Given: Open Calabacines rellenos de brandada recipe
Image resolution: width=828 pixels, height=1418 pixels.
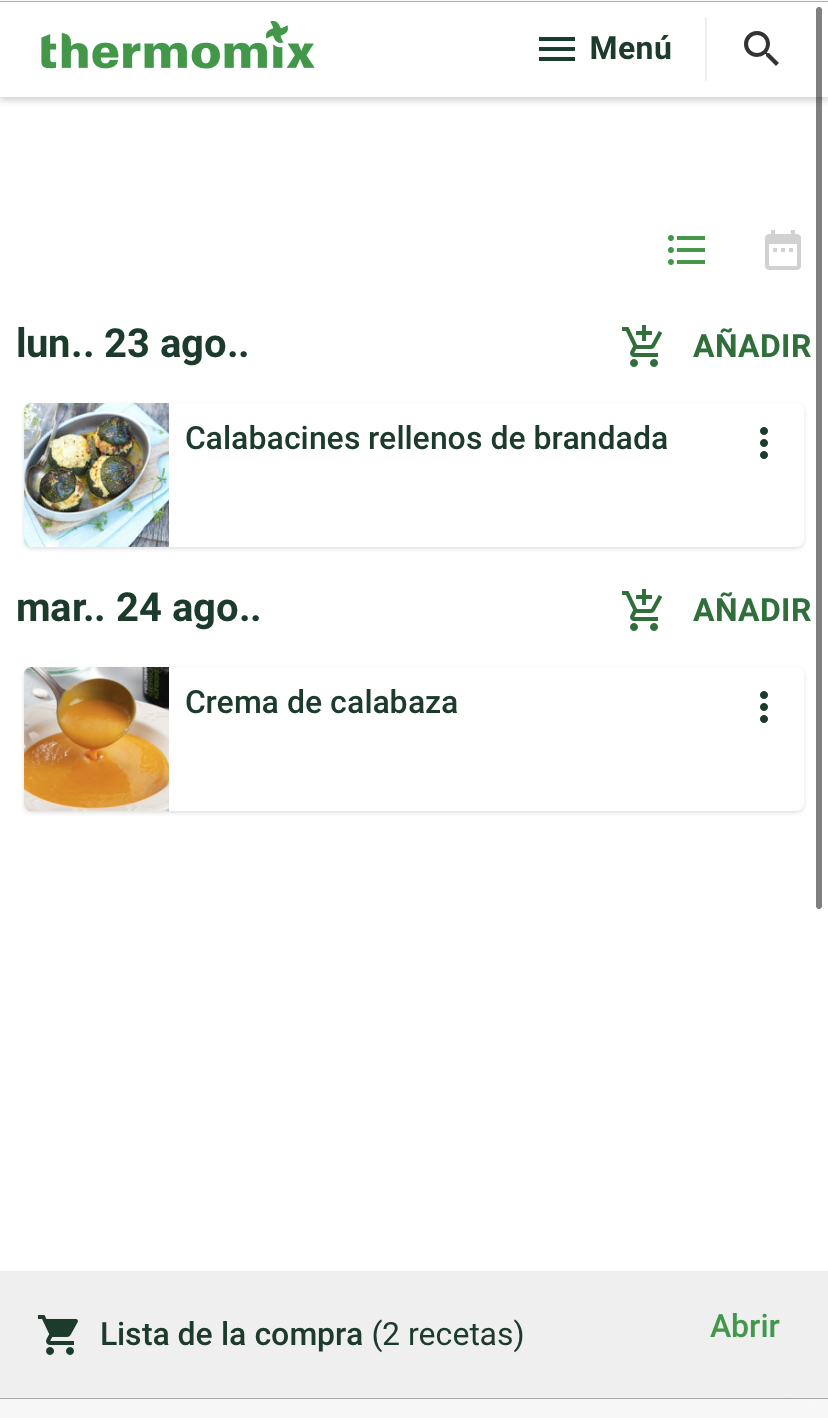Looking at the screenshot, I should [426, 439].
